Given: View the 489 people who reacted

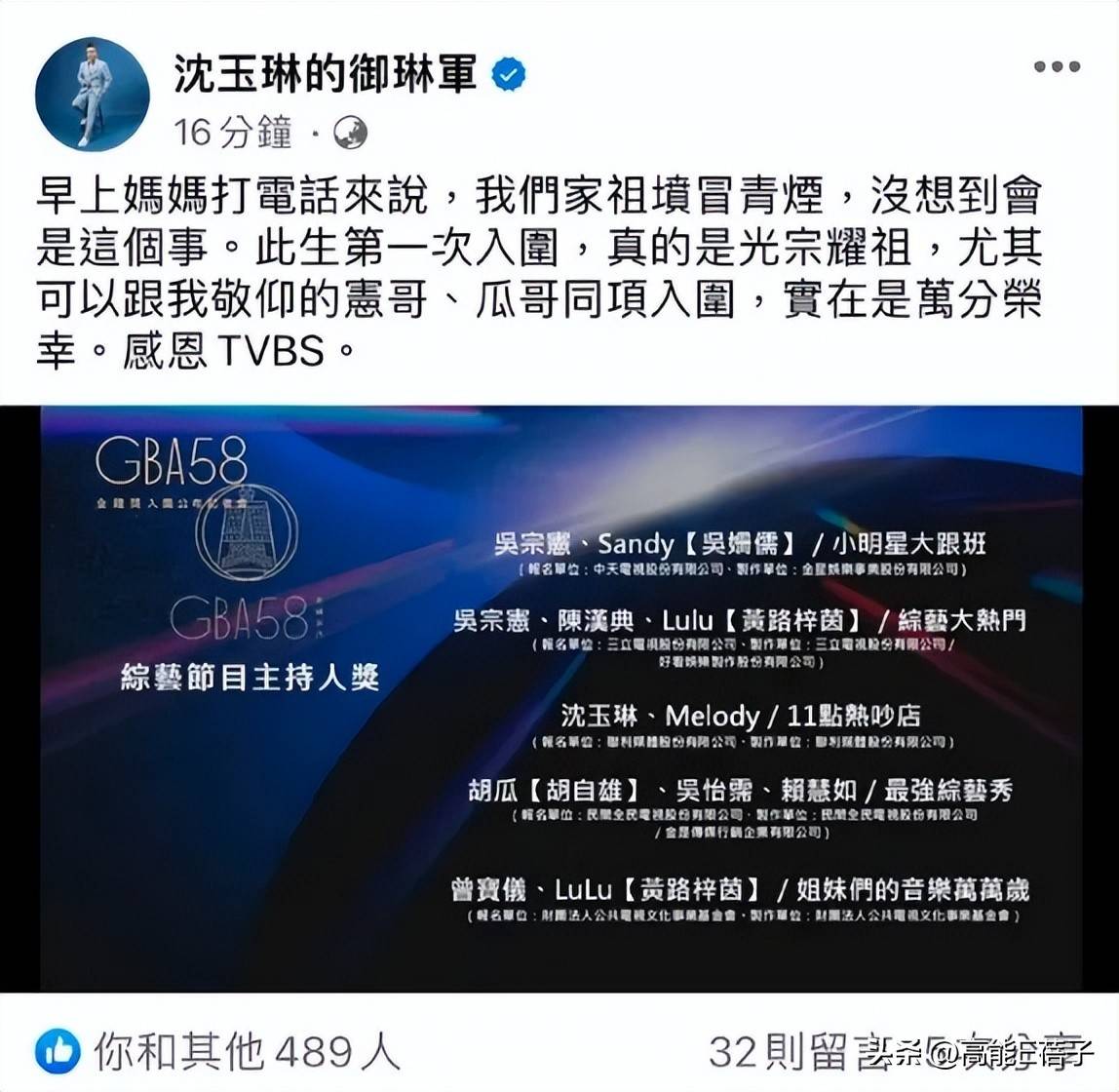Looking at the screenshot, I should 246,1051.
